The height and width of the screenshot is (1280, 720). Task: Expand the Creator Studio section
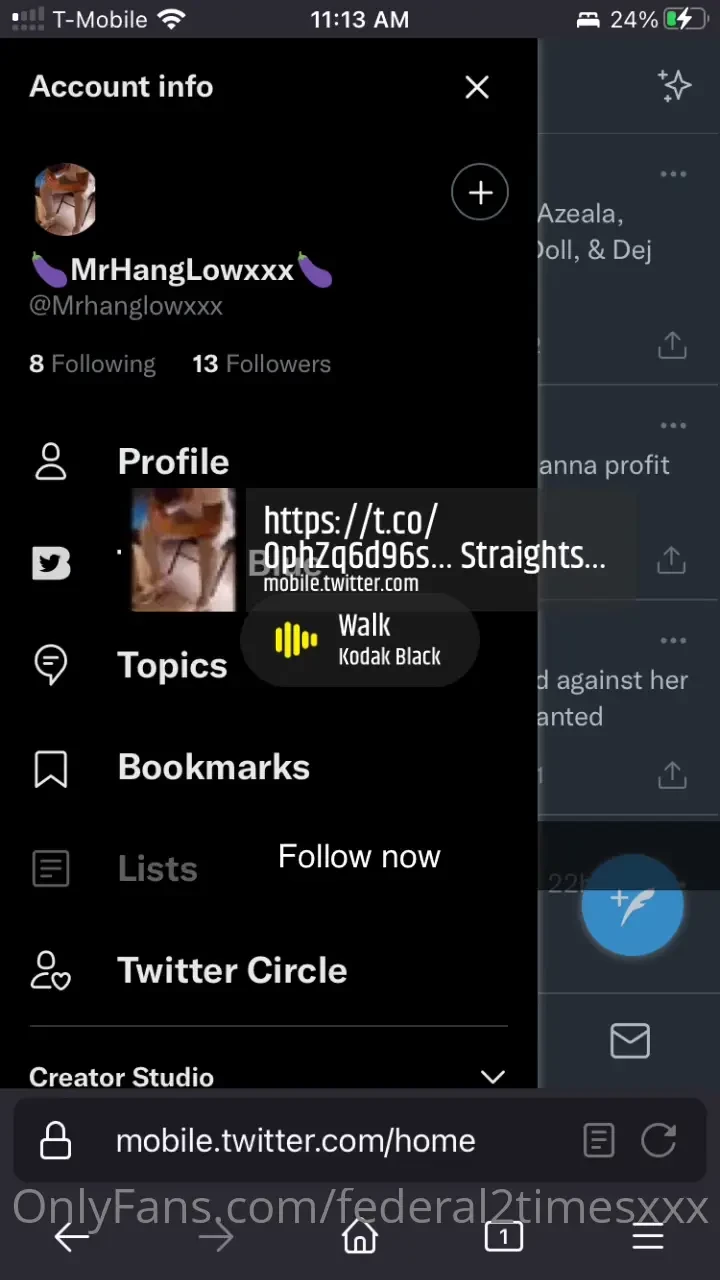pos(492,1077)
